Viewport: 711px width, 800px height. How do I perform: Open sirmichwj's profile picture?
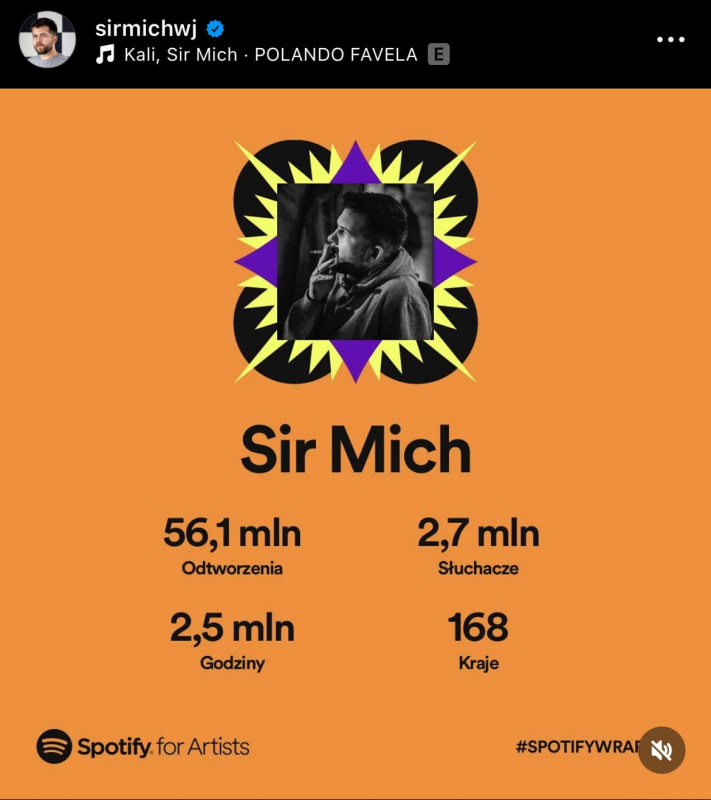(x=47, y=40)
